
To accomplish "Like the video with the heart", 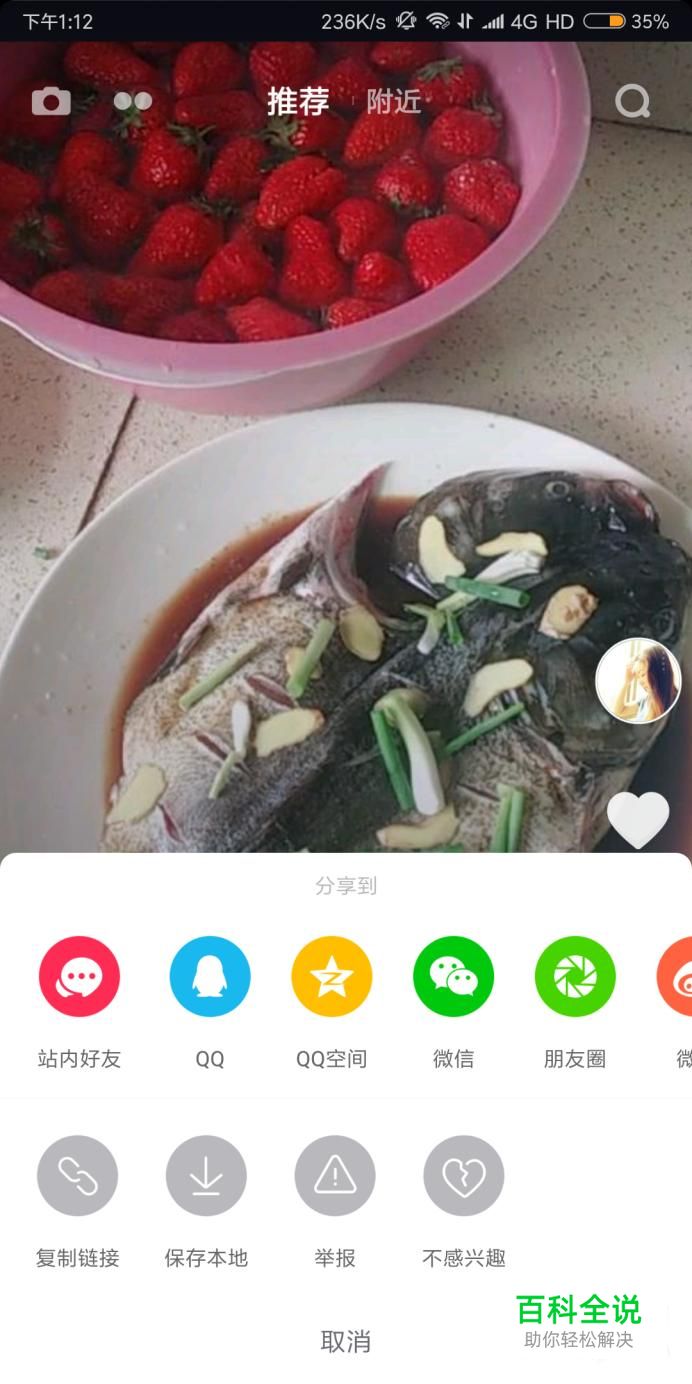I will pyautogui.click(x=638, y=820).
